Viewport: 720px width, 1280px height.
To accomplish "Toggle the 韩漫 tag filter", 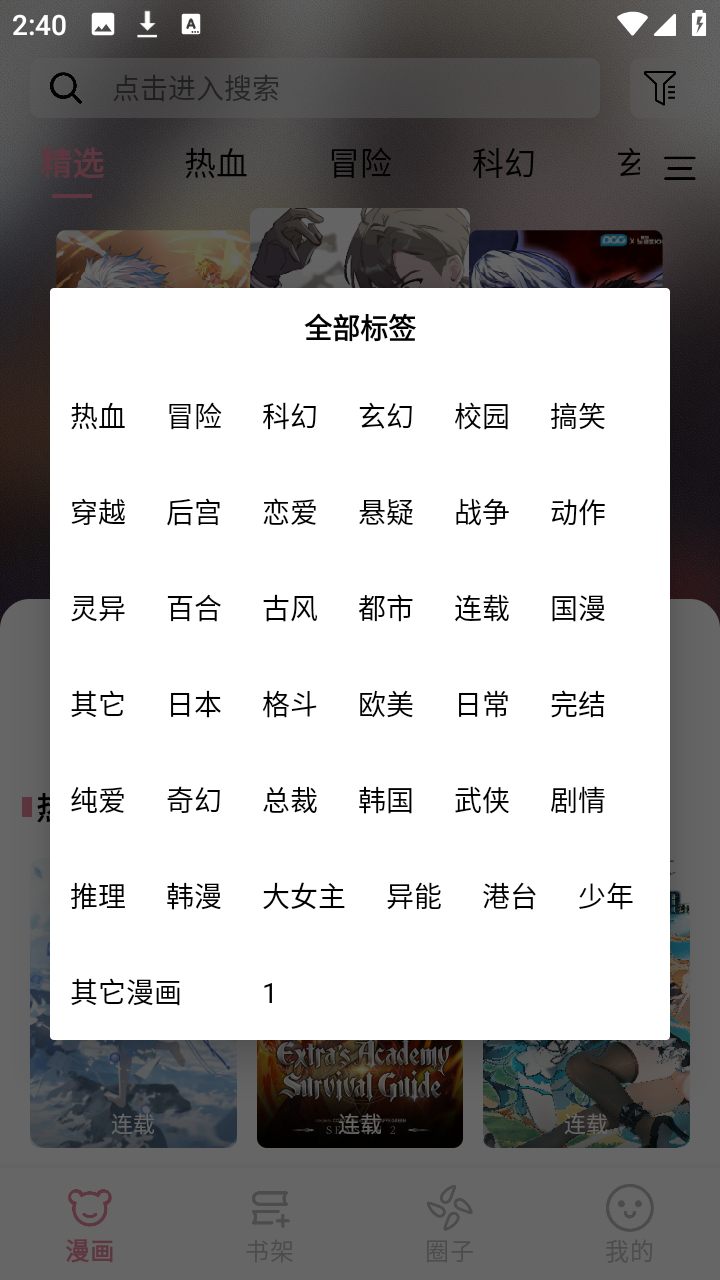I will tap(193, 897).
